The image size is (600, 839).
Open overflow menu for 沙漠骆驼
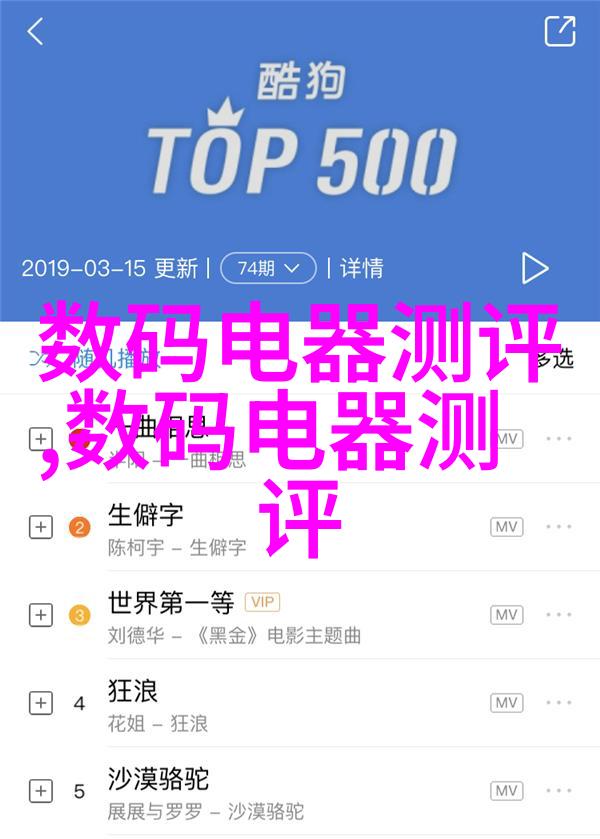pyautogui.click(x=558, y=791)
